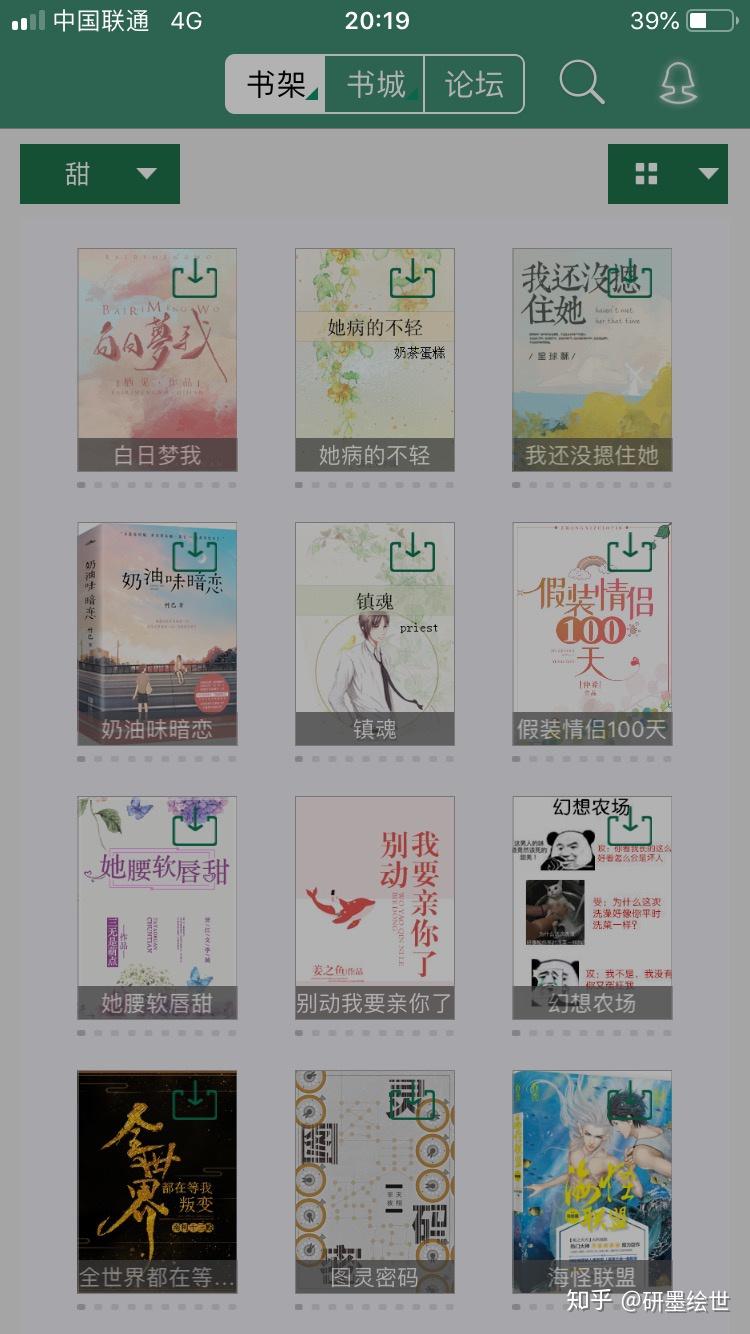Switch to the 论坛 tab
The height and width of the screenshot is (1334, 750).
click(474, 84)
